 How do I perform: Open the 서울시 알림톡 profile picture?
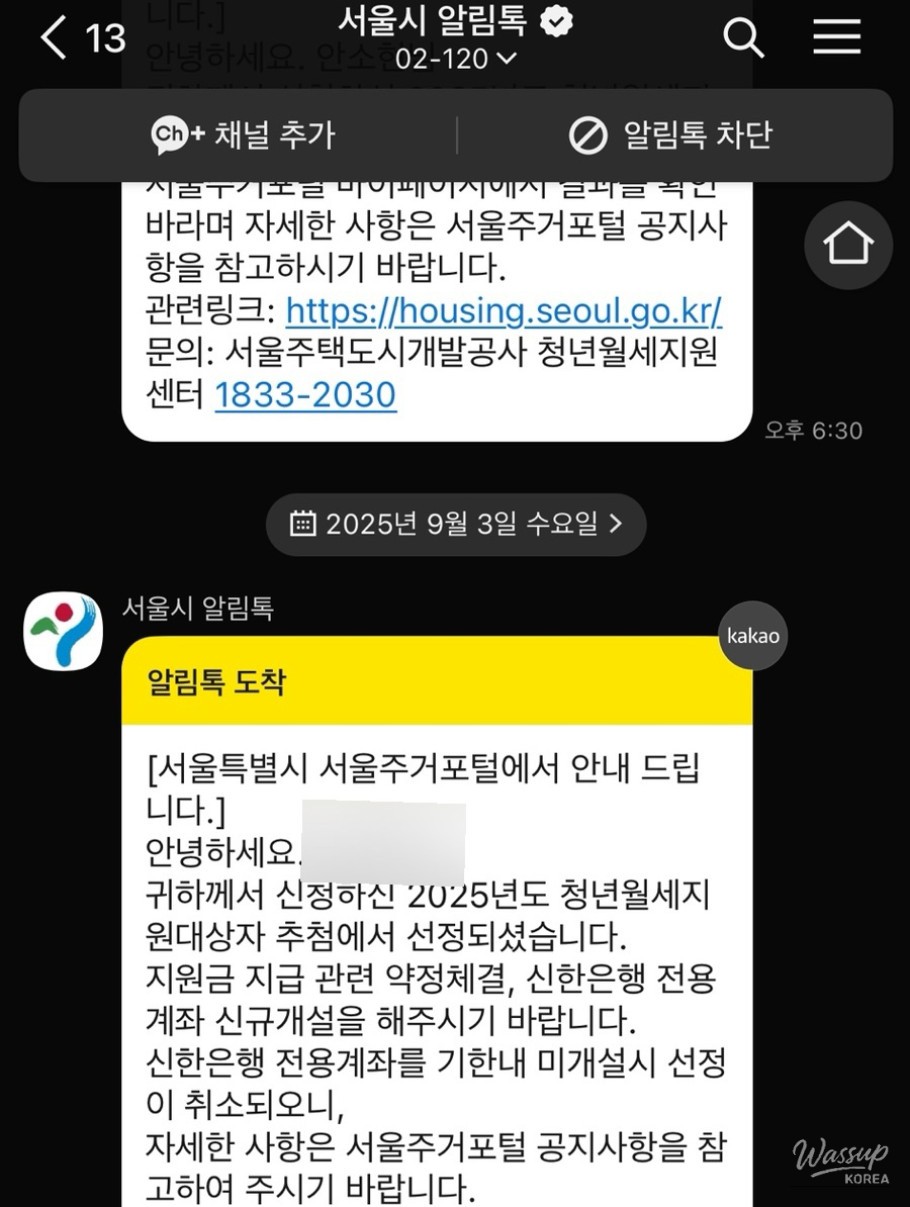point(63,630)
